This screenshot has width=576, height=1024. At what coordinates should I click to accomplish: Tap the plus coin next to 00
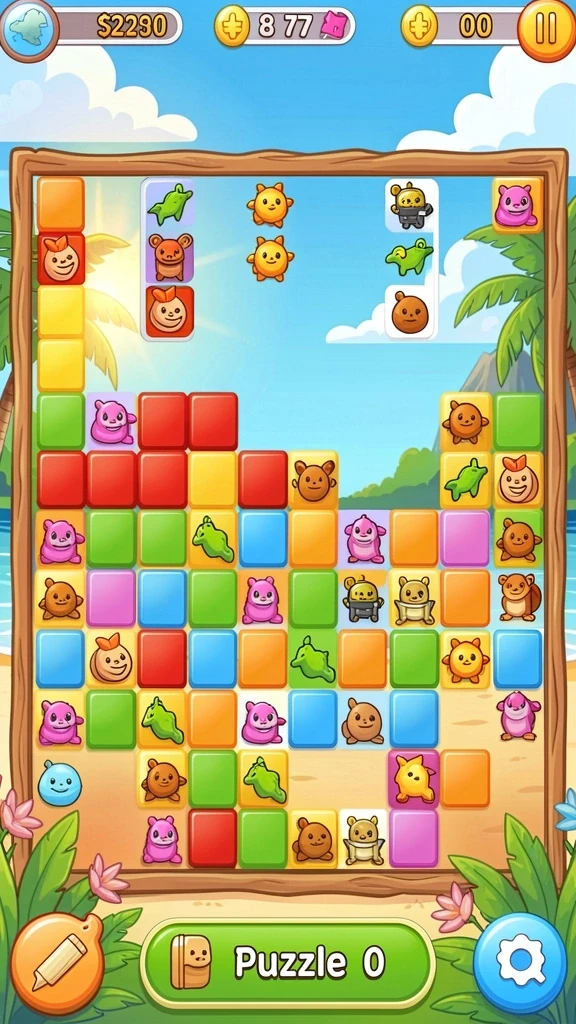pos(419,26)
